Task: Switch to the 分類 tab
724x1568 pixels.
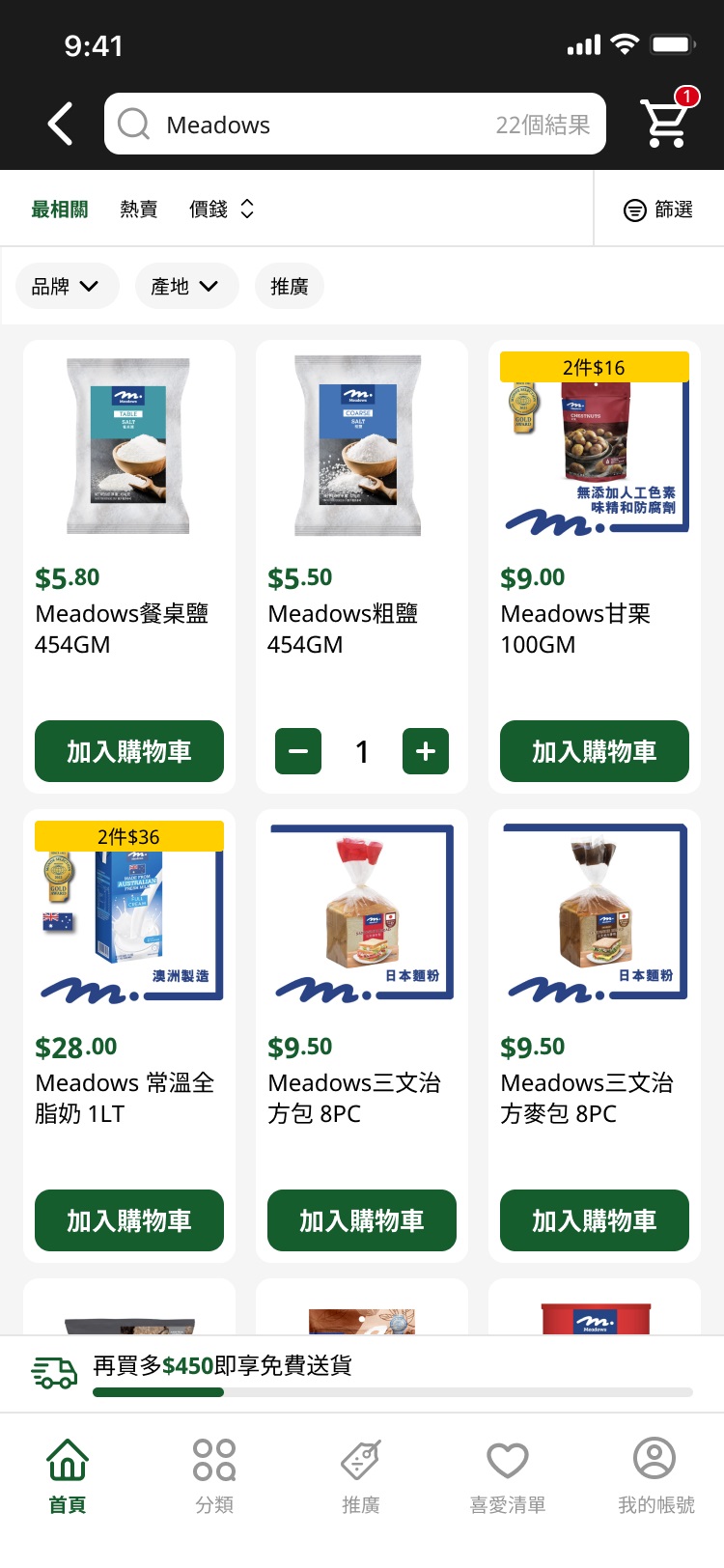Action: [x=214, y=1475]
